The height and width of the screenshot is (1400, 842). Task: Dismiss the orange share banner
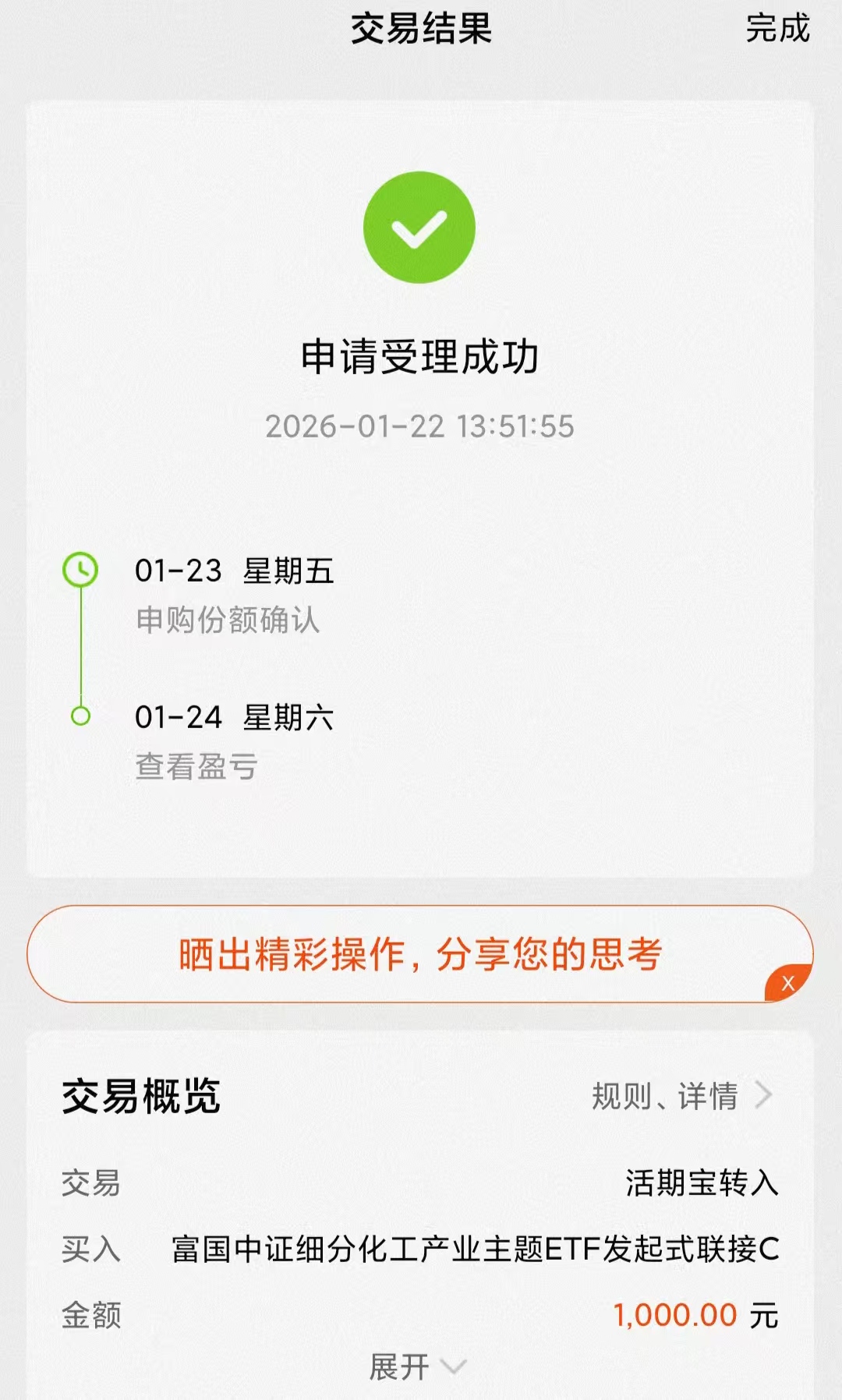pyautogui.click(x=788, y=983)
